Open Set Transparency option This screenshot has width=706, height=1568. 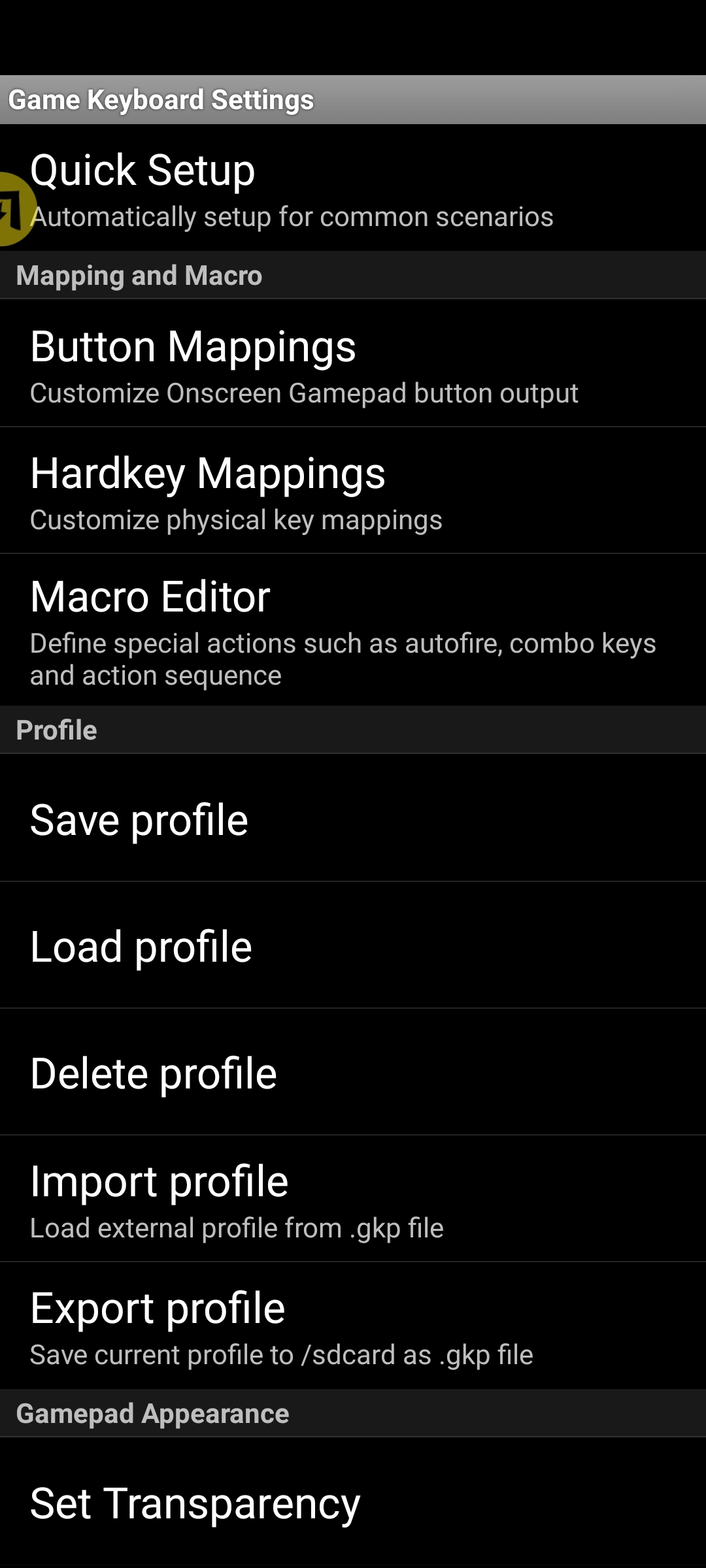pyautogui.click(x=353, y=1503)
